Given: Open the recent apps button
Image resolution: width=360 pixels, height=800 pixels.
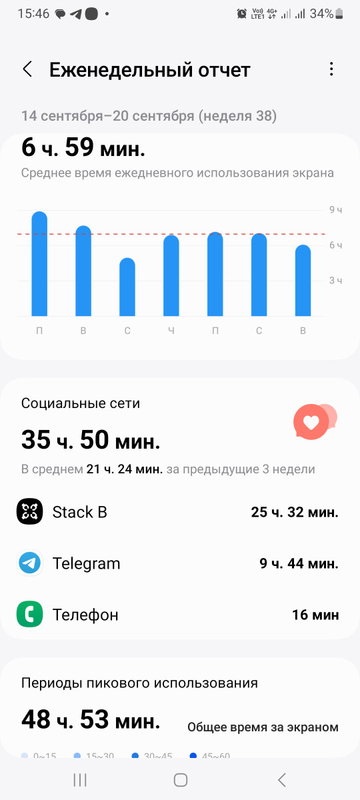Looking at the screenshot, I should coord(80,780).
